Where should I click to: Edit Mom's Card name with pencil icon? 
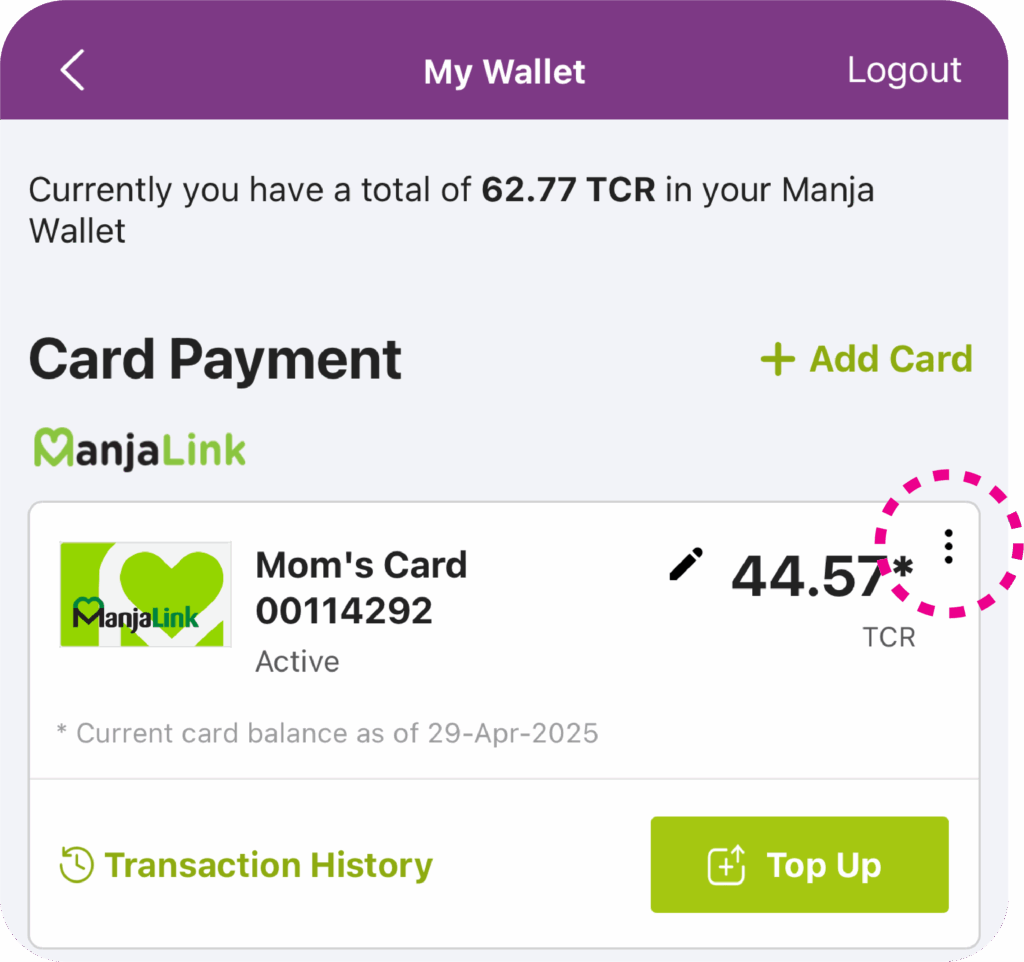pyautogui.click(x=686, y=565)
